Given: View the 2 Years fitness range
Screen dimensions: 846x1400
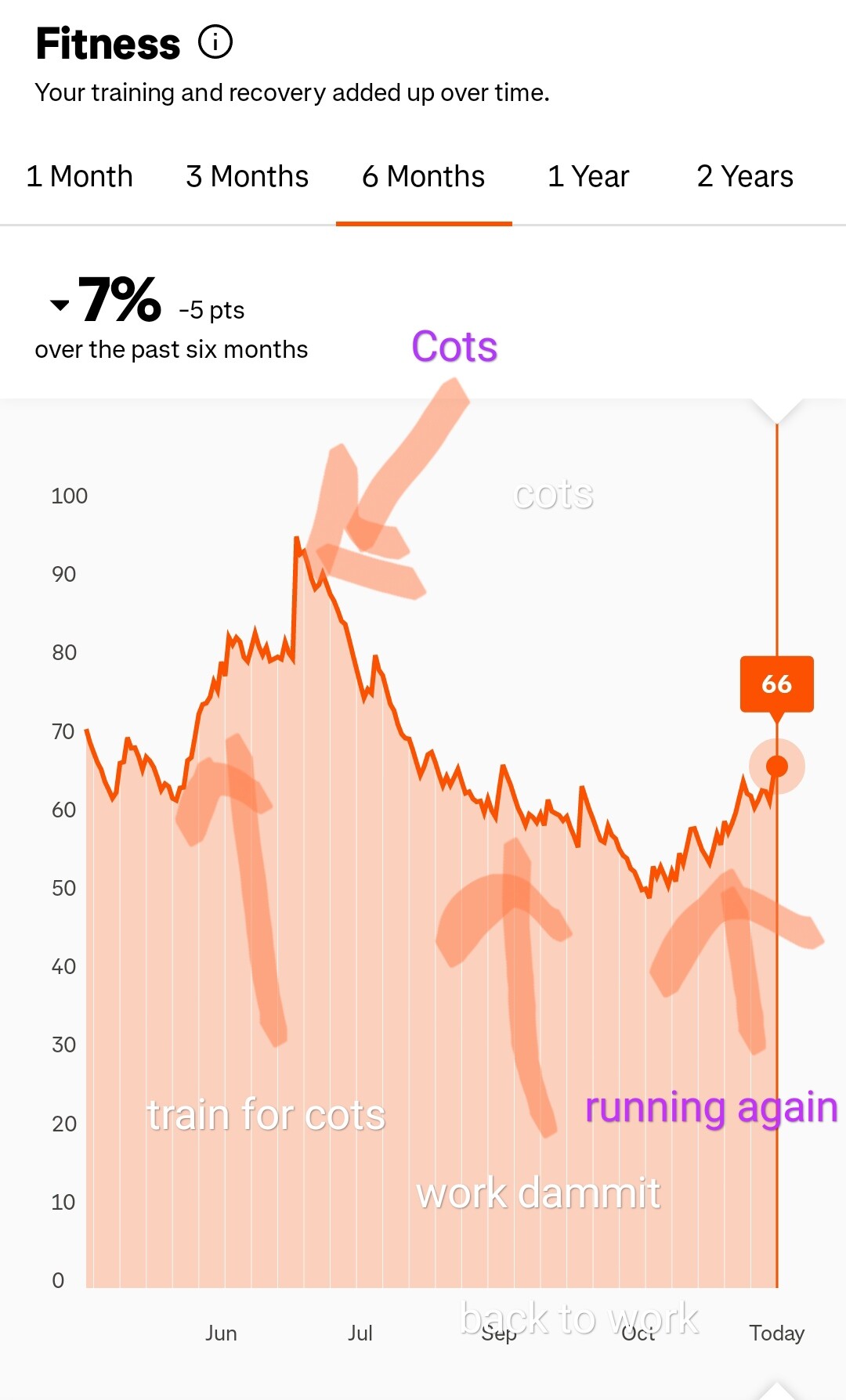Looking at the screenshot, I should [x=744, y=177].
